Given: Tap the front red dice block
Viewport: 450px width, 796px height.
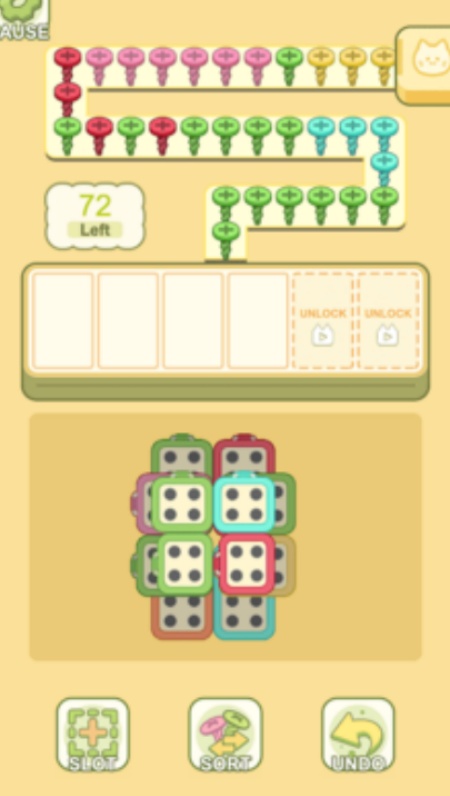Looking at the screenshot, I should pyautogui.click(x=246, y=564).
